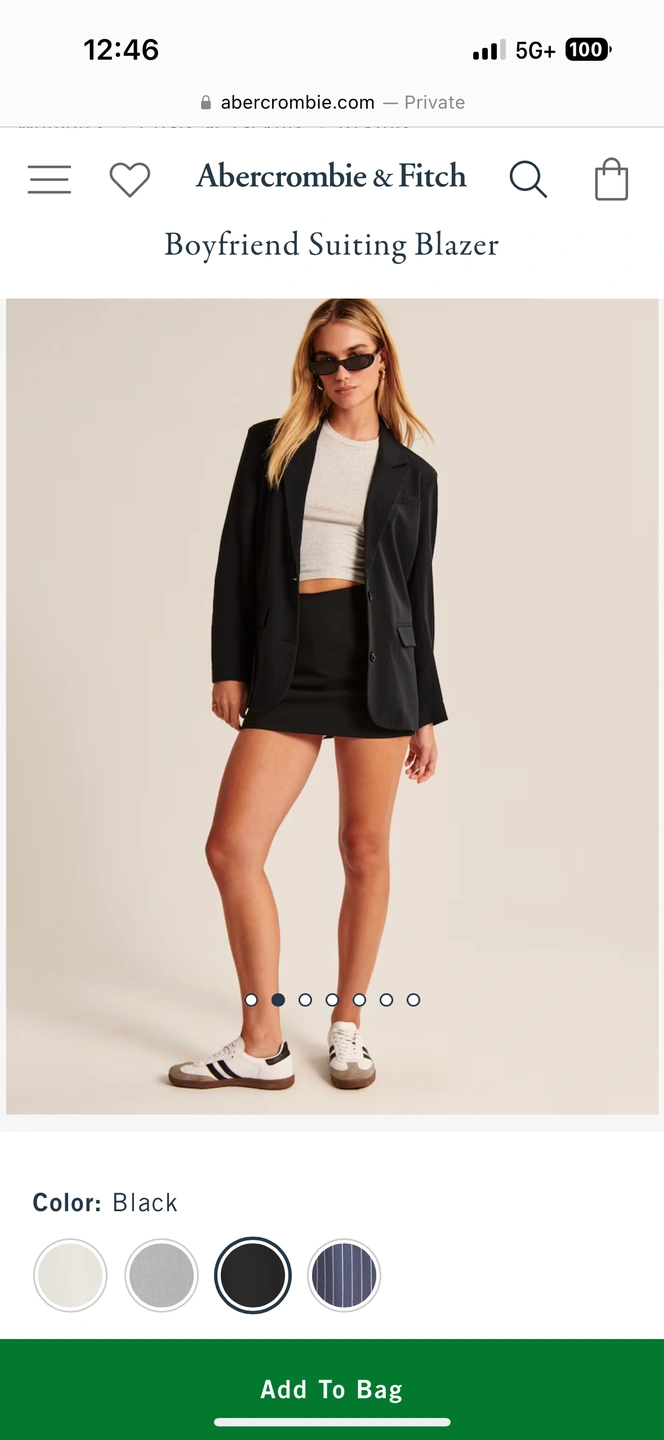The image size is (664, 1440).
Task: Jump to the last photo indicator dot
Action: click(x=414, y=1000)
